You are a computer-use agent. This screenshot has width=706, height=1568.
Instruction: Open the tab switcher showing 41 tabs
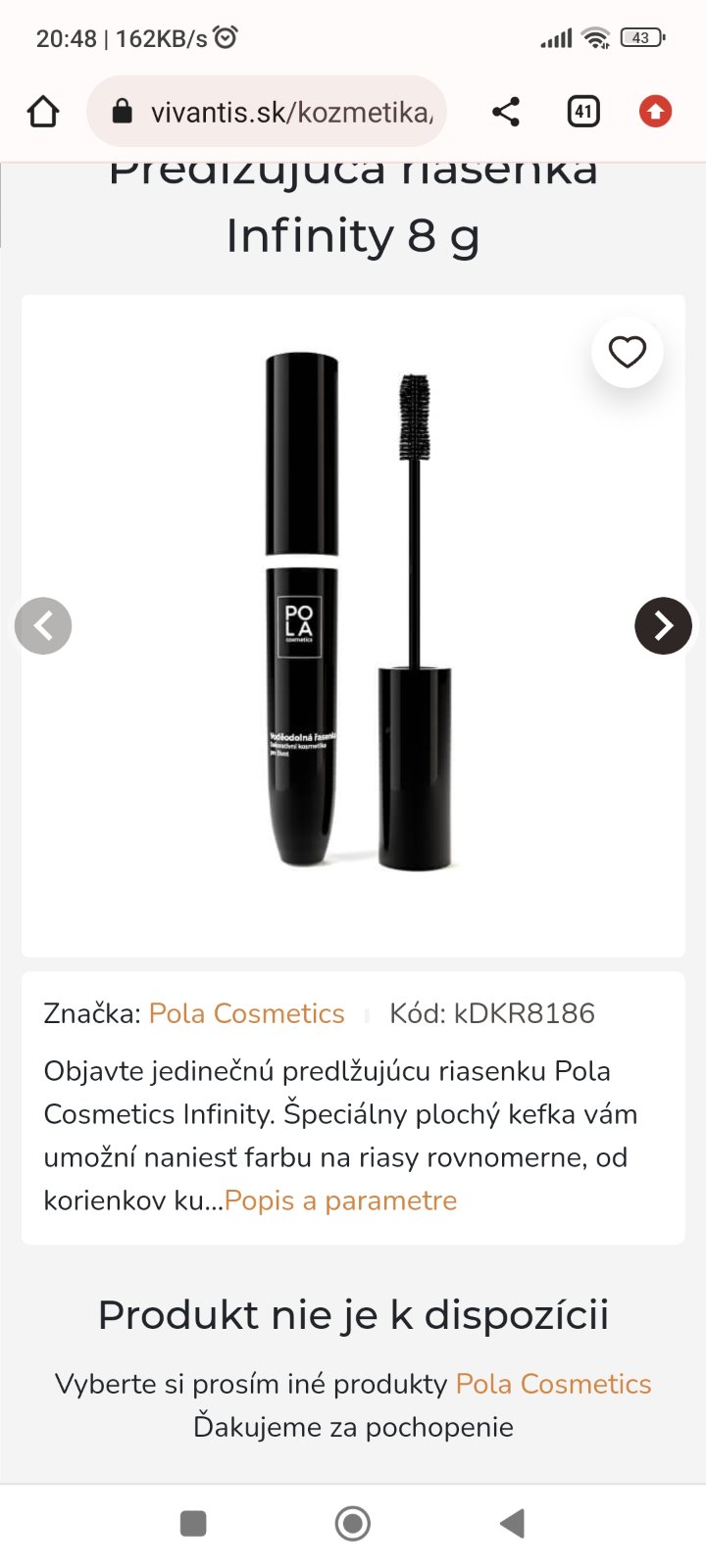(x=583, y=112)
